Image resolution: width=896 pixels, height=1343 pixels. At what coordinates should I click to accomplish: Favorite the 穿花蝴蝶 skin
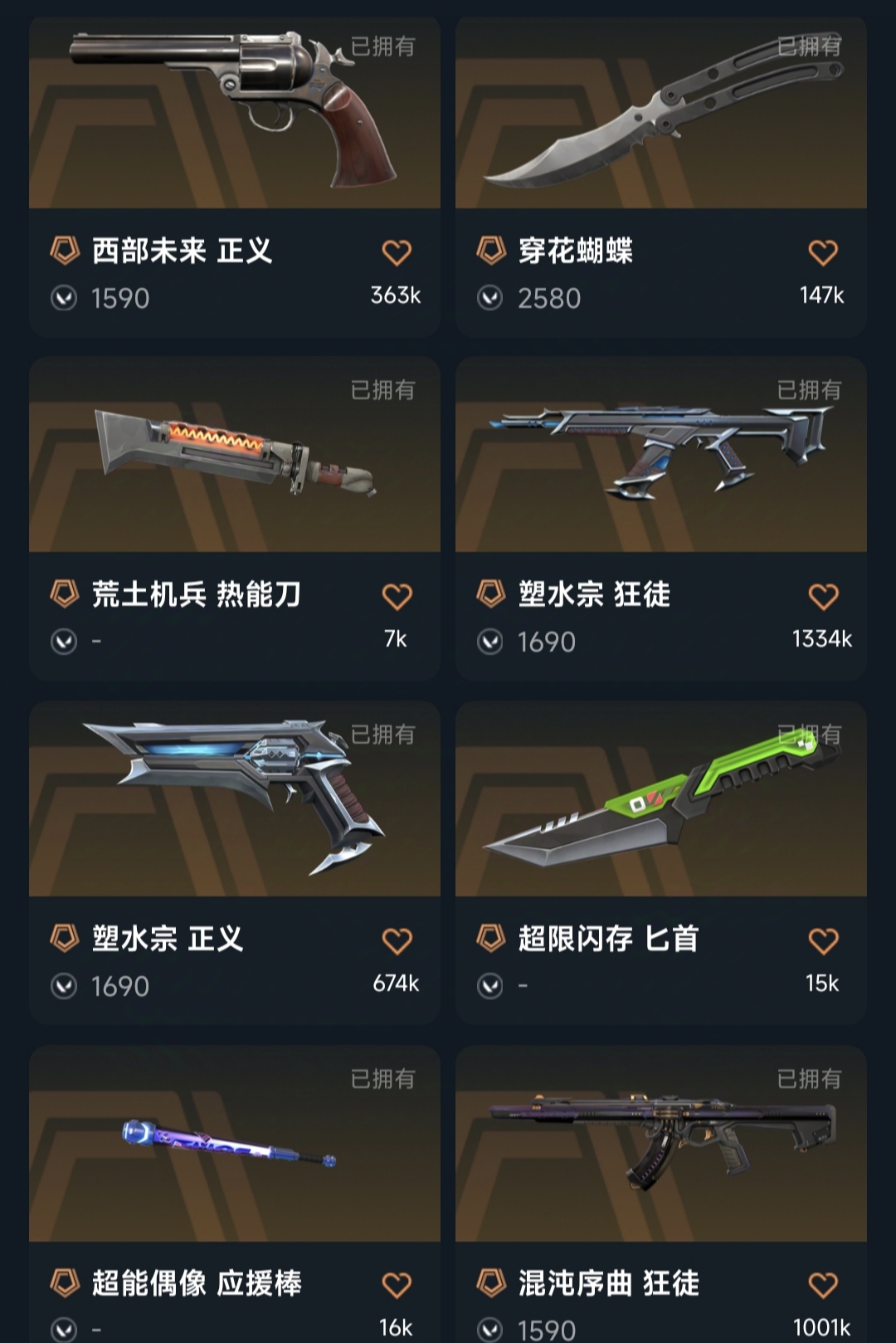pos(823,252)
